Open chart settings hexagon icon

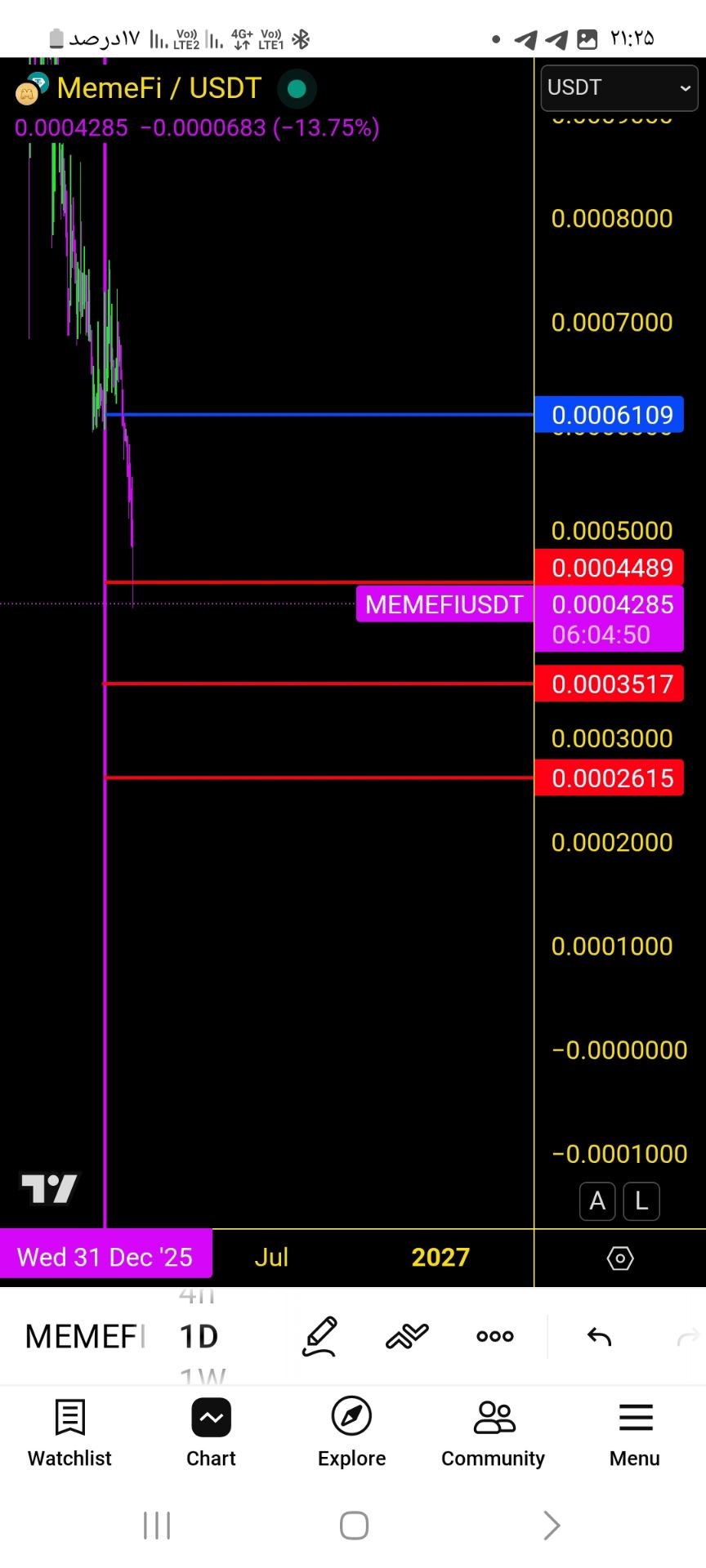tap(620, 1258)
